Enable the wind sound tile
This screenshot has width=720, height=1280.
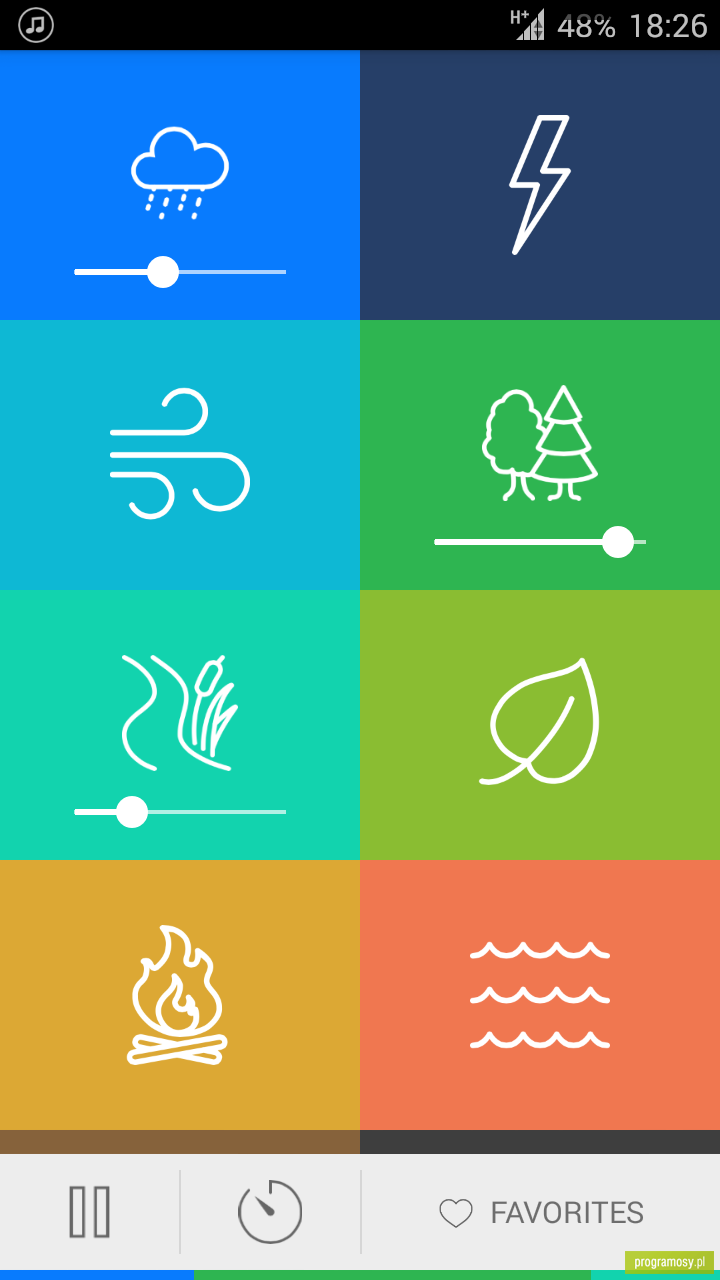click(180, 455)
